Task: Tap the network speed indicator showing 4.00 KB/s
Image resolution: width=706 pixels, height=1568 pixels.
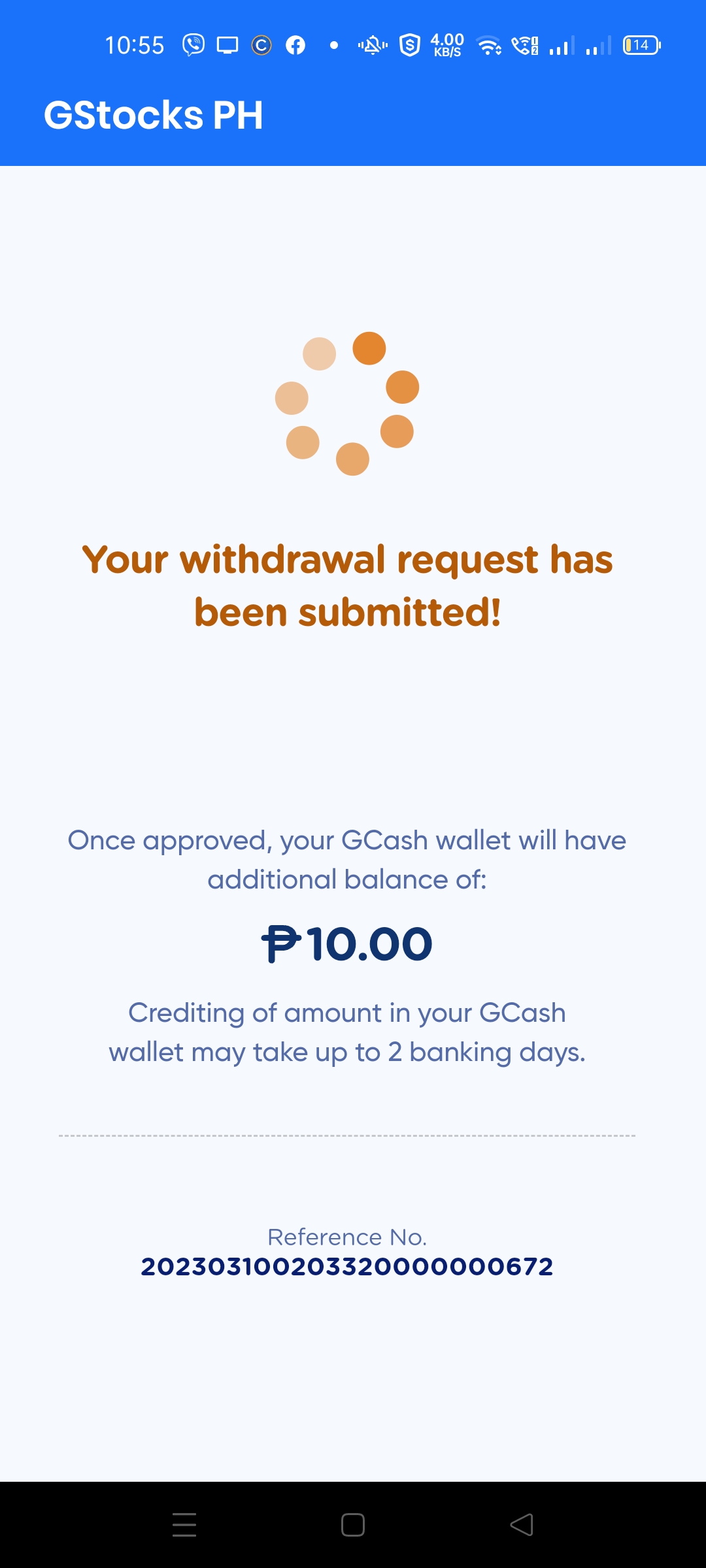Action: point(446,44)
